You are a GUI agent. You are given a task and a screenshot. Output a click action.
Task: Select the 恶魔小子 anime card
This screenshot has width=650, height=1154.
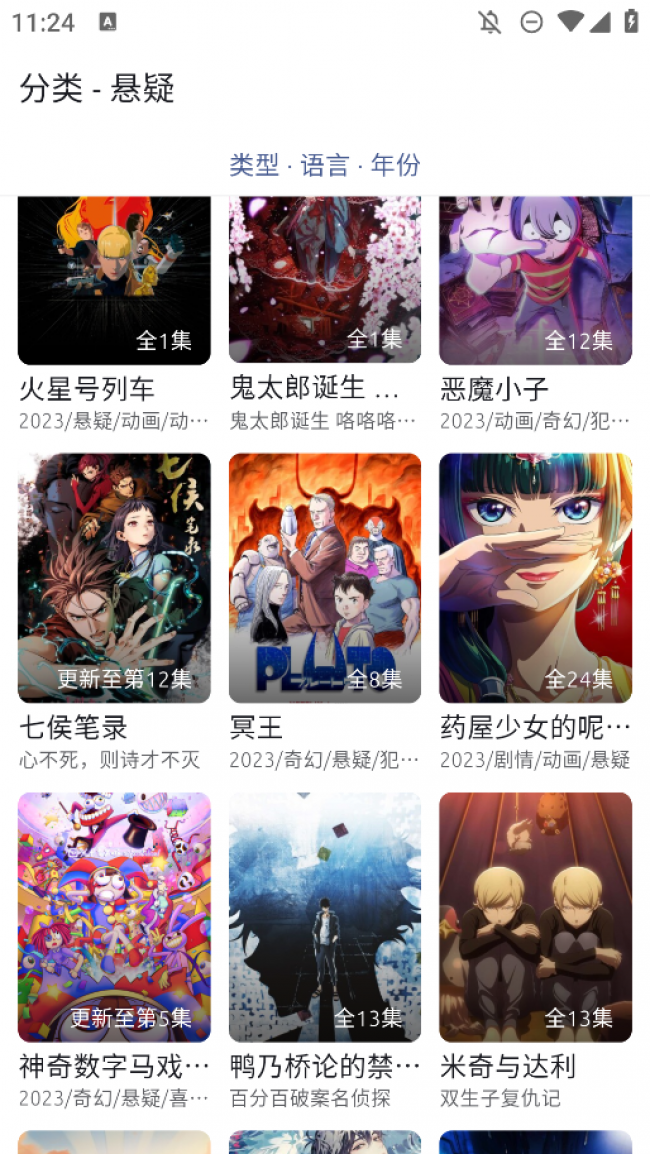coord(535,315)
